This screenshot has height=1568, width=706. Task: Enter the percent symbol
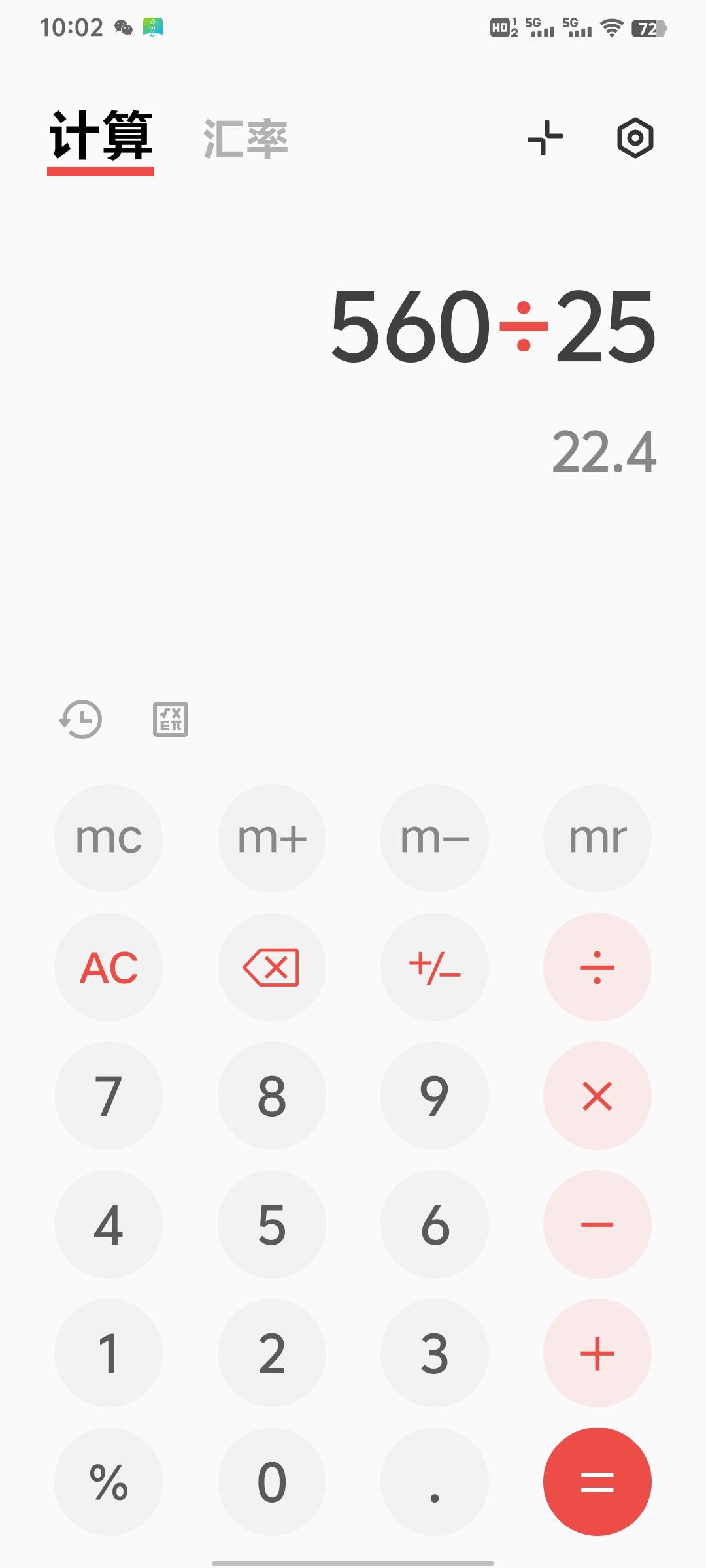tap(109, 1482)
